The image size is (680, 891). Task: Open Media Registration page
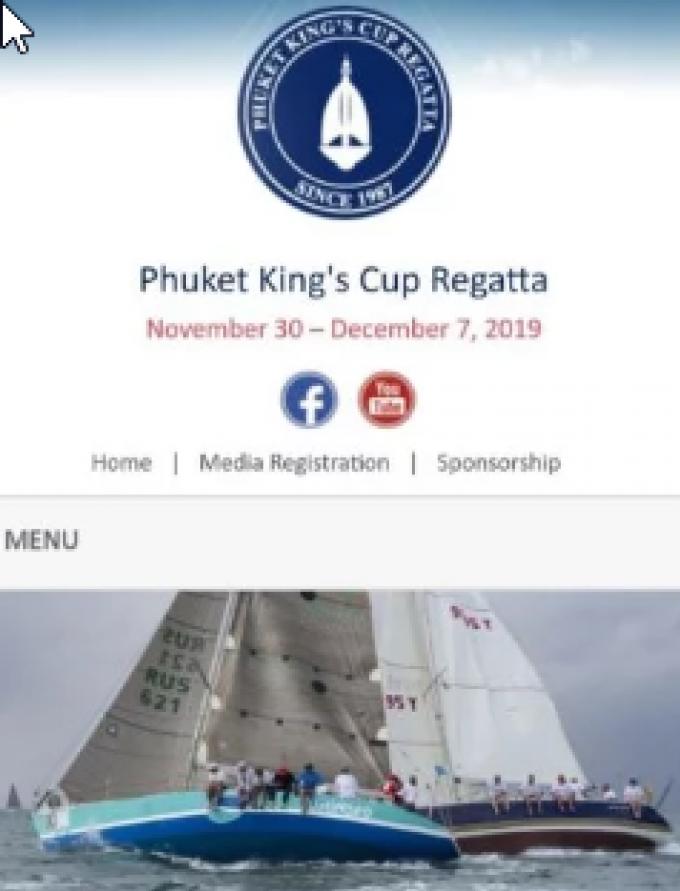pyautogui.click(x=294, y=463)
